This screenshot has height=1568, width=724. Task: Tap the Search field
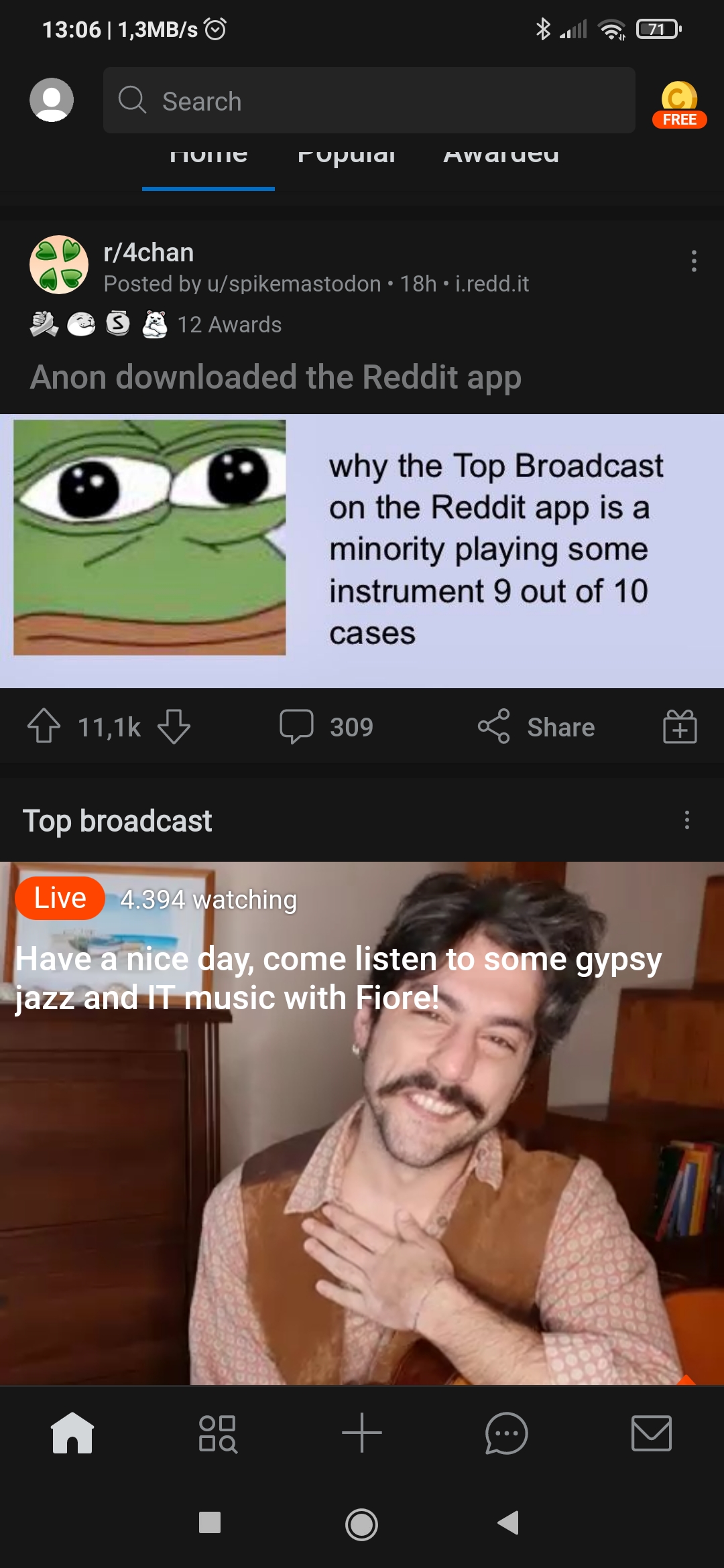coord(369,101)
